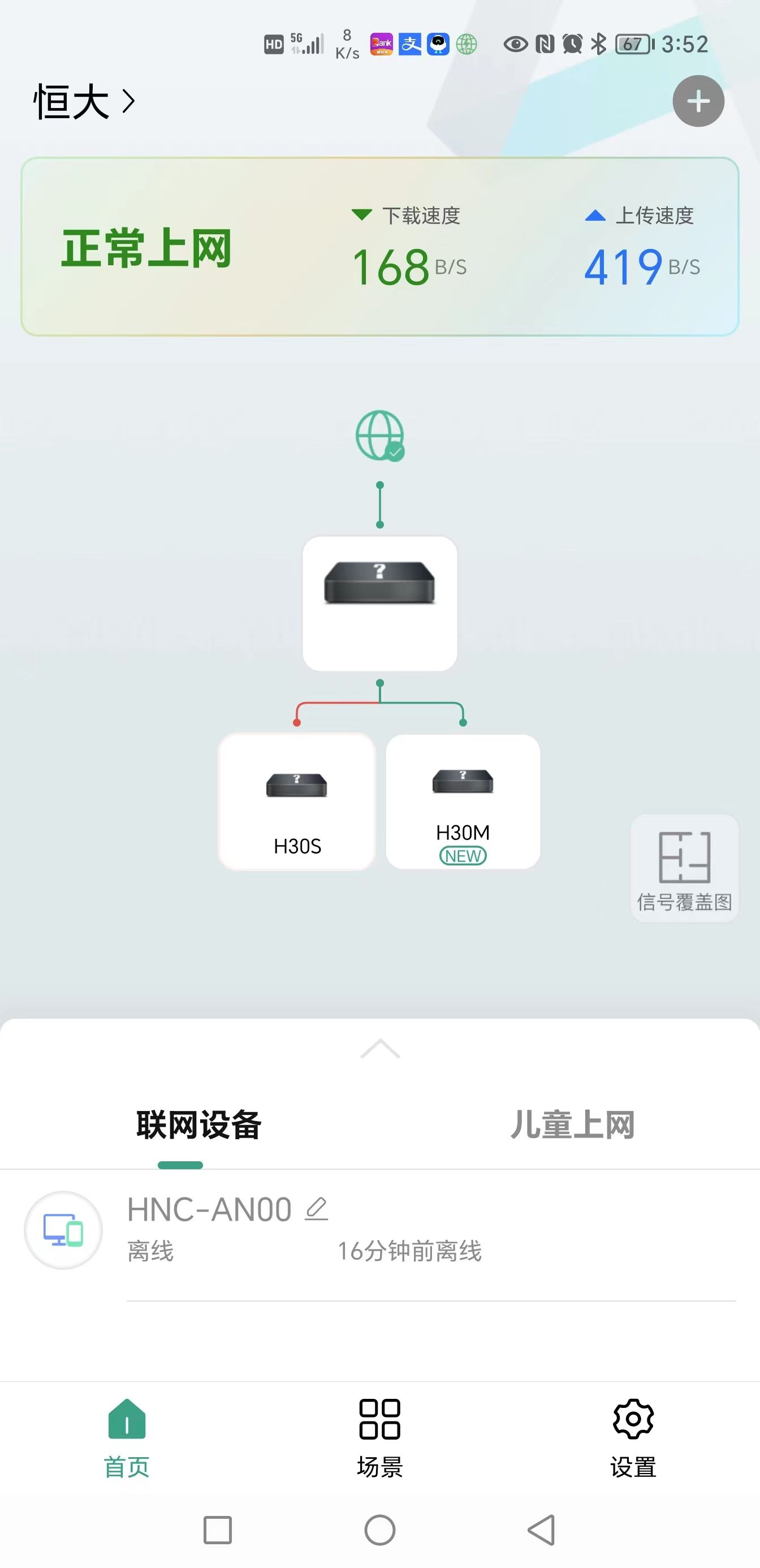Select the 联网设备 tab
This screenshot has width=760, height=1568.
[x=198, y=1125]
